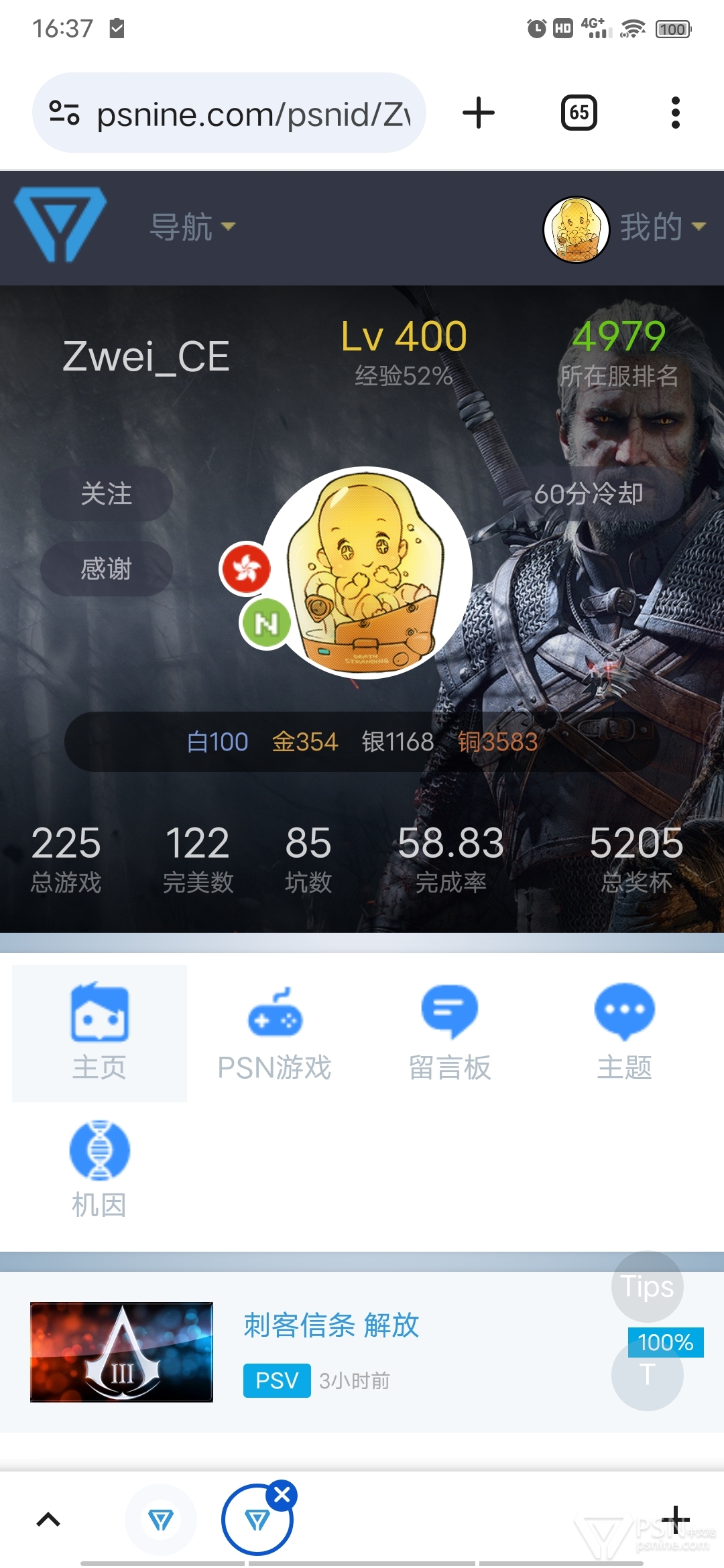The image size is (724, 1568).
Task: Tap the floating Tips button
Action: click(648, 1287)
